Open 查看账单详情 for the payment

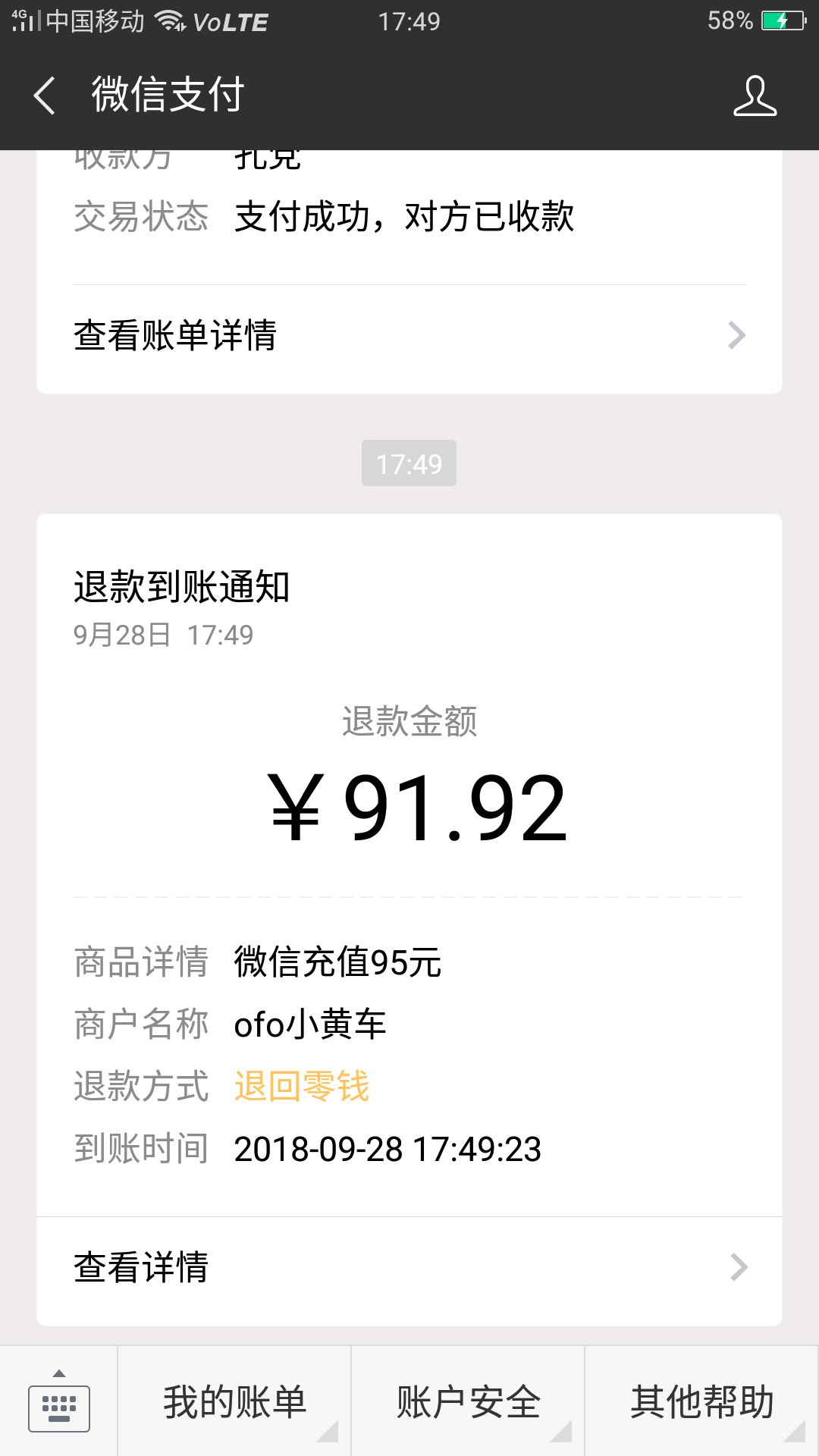click(409, 335)
